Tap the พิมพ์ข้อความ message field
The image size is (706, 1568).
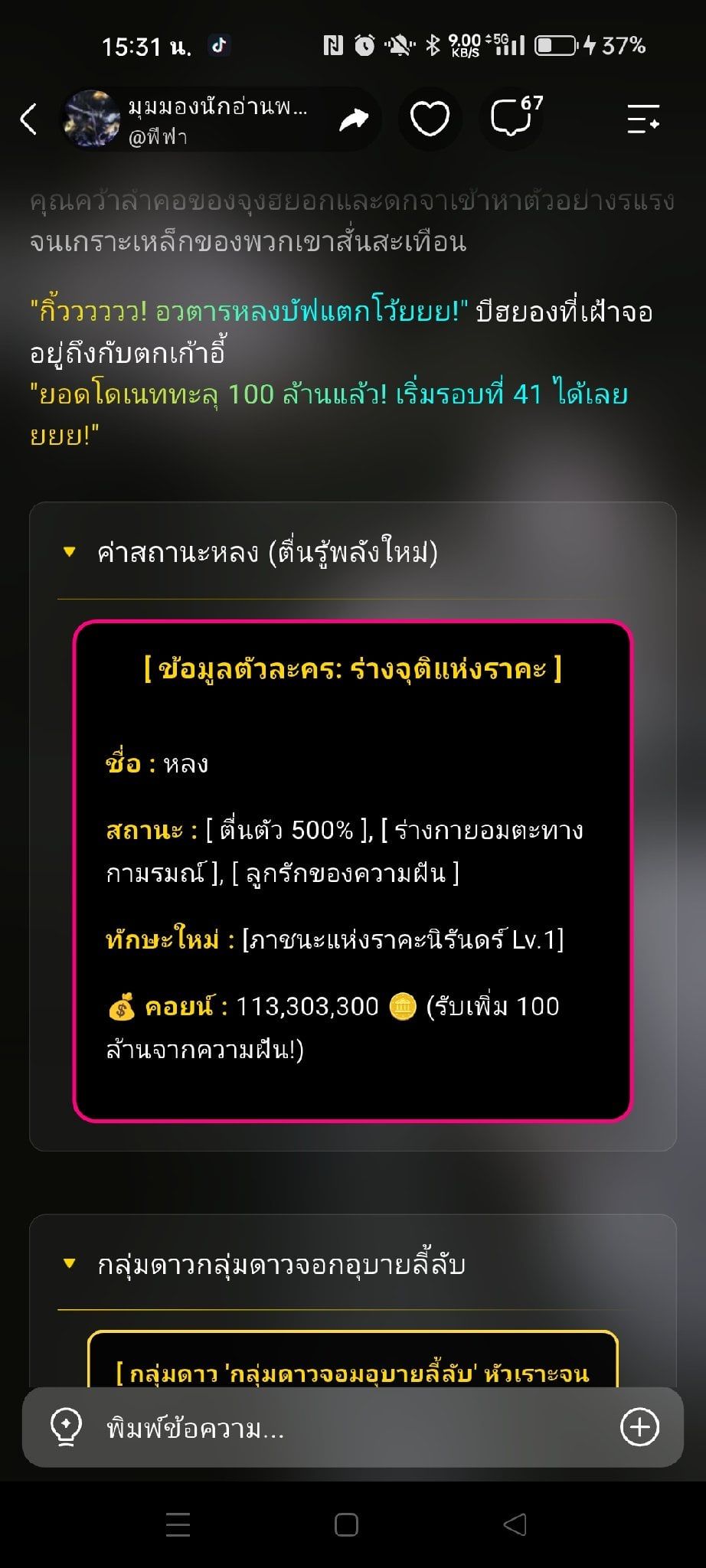pyautogui.click(x=352, y=1427)
